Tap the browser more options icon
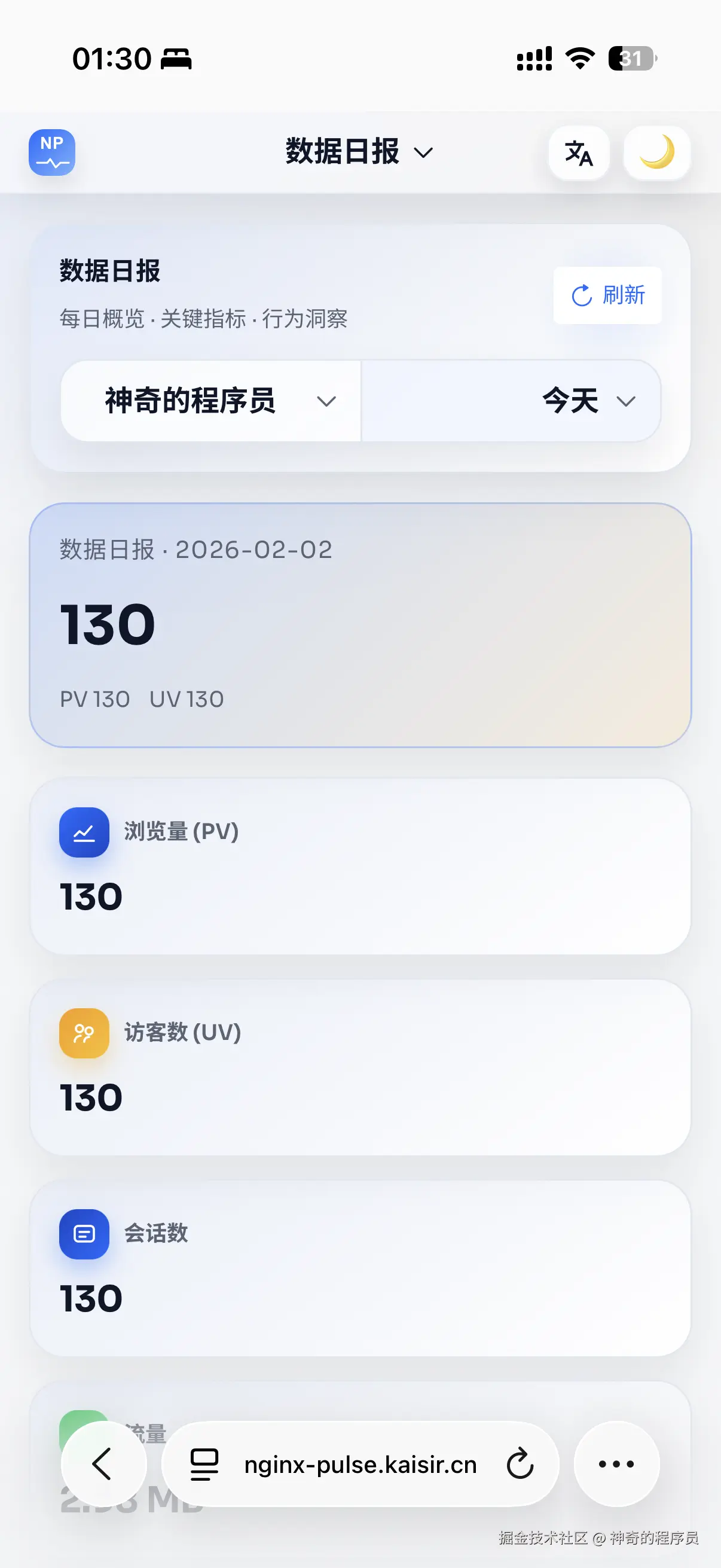Image resolution: width=721 pixels, height=1568 pixels. pyautogui.click(x=616, y=1465)
